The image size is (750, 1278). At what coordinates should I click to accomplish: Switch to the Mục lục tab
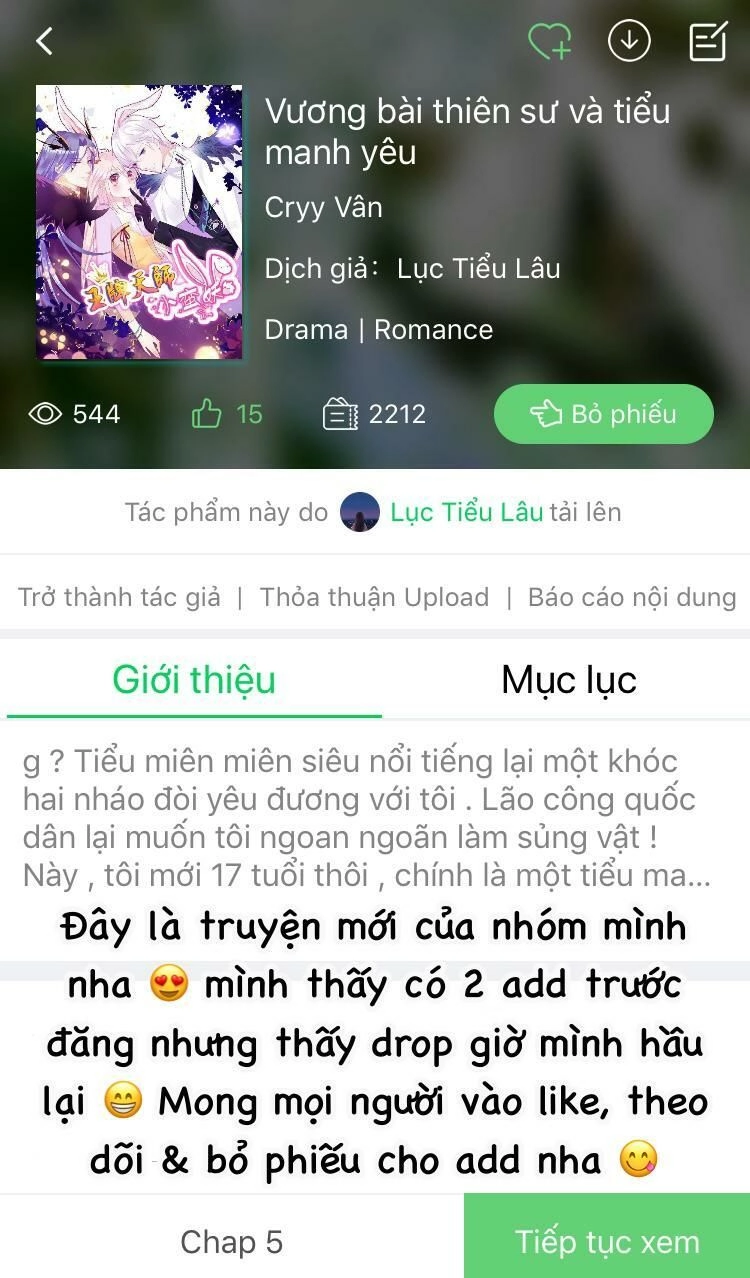pos(568,679)
